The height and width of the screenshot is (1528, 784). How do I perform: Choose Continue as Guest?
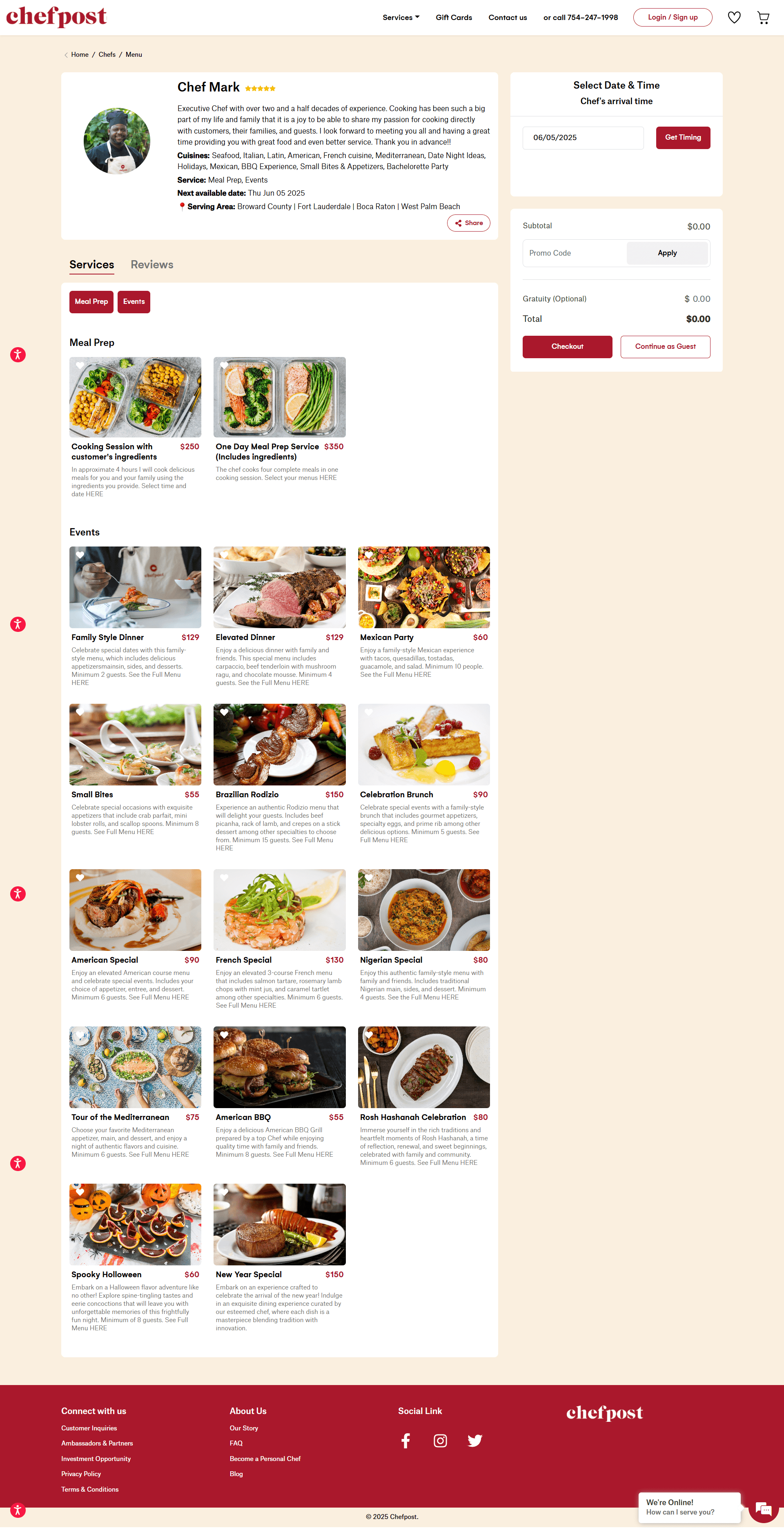pyautogui.click(x=665, y=347)
